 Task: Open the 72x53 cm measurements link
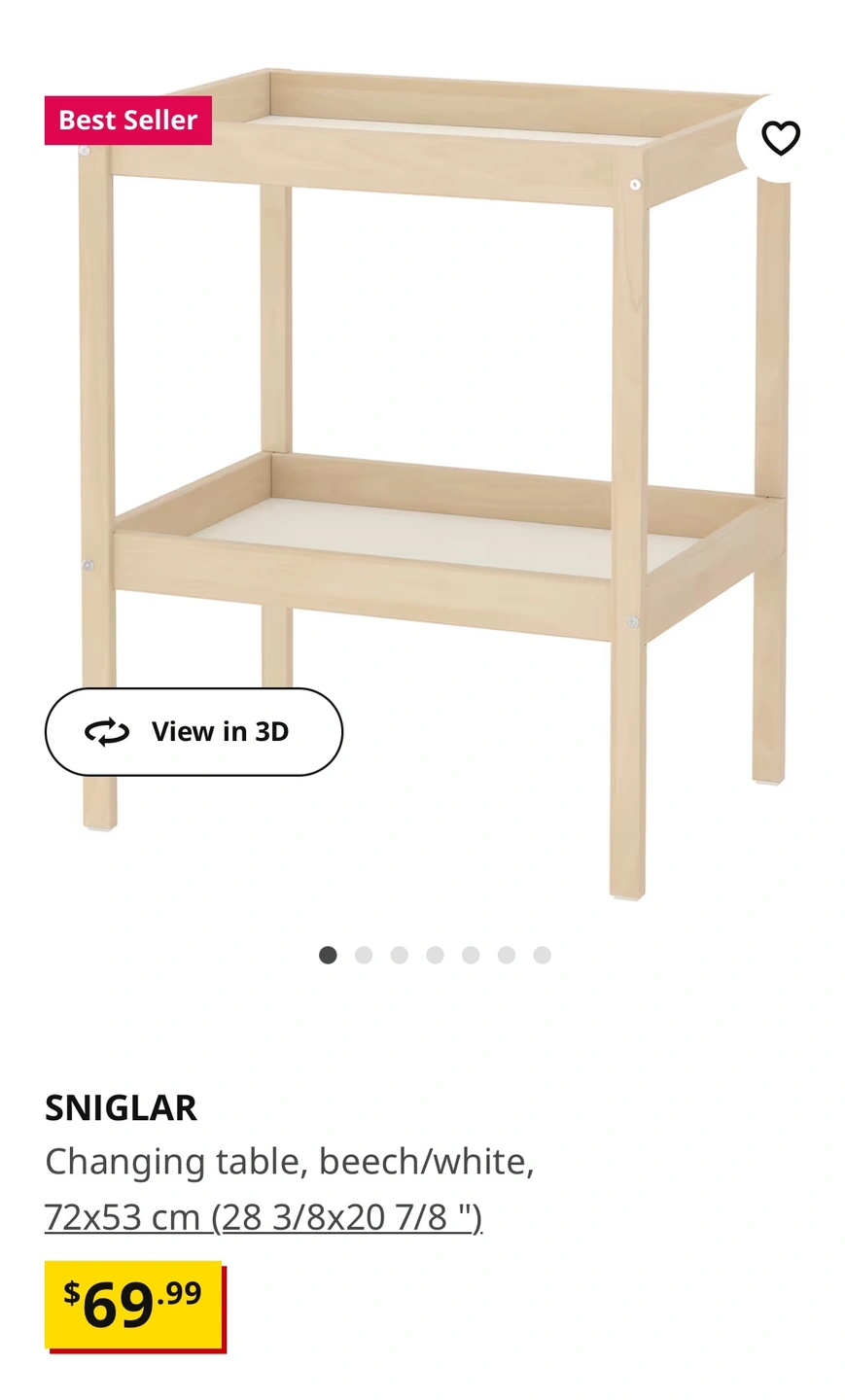264,1216
